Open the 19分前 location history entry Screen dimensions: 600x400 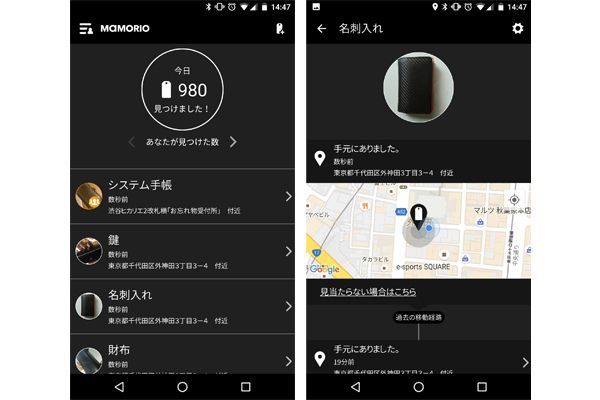[x=420, y=361]
